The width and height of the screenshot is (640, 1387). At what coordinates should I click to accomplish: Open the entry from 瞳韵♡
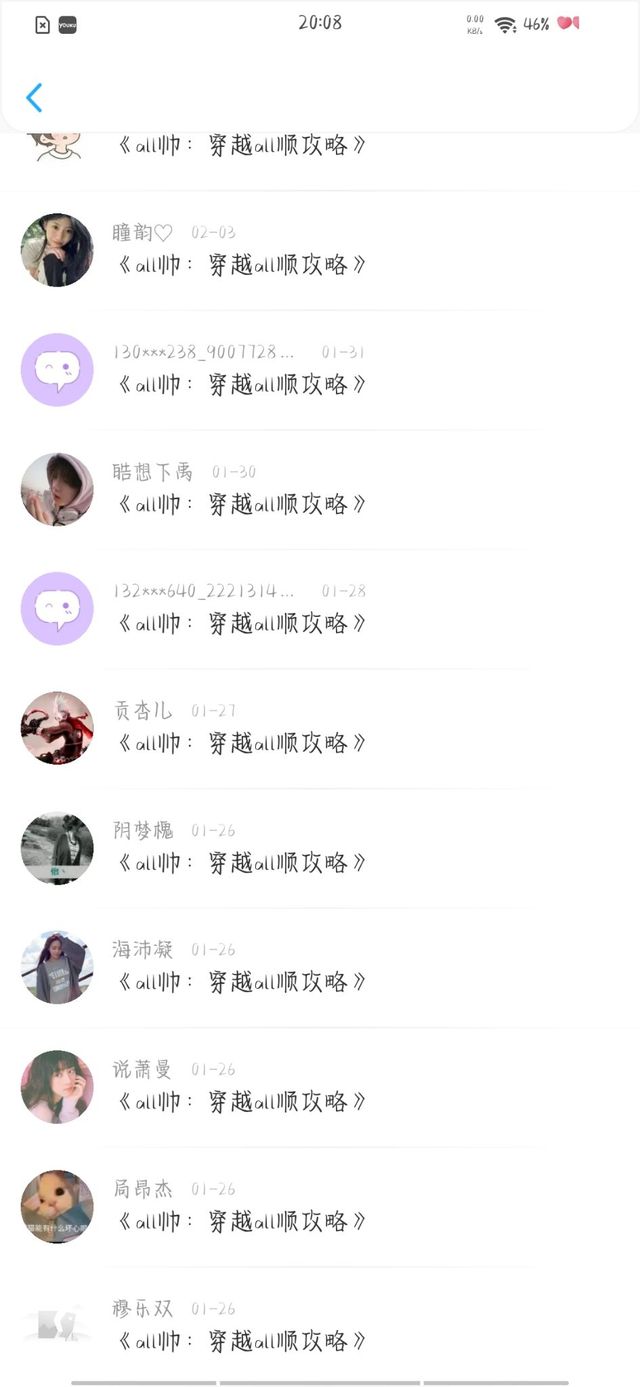click(x=320, y=250)
